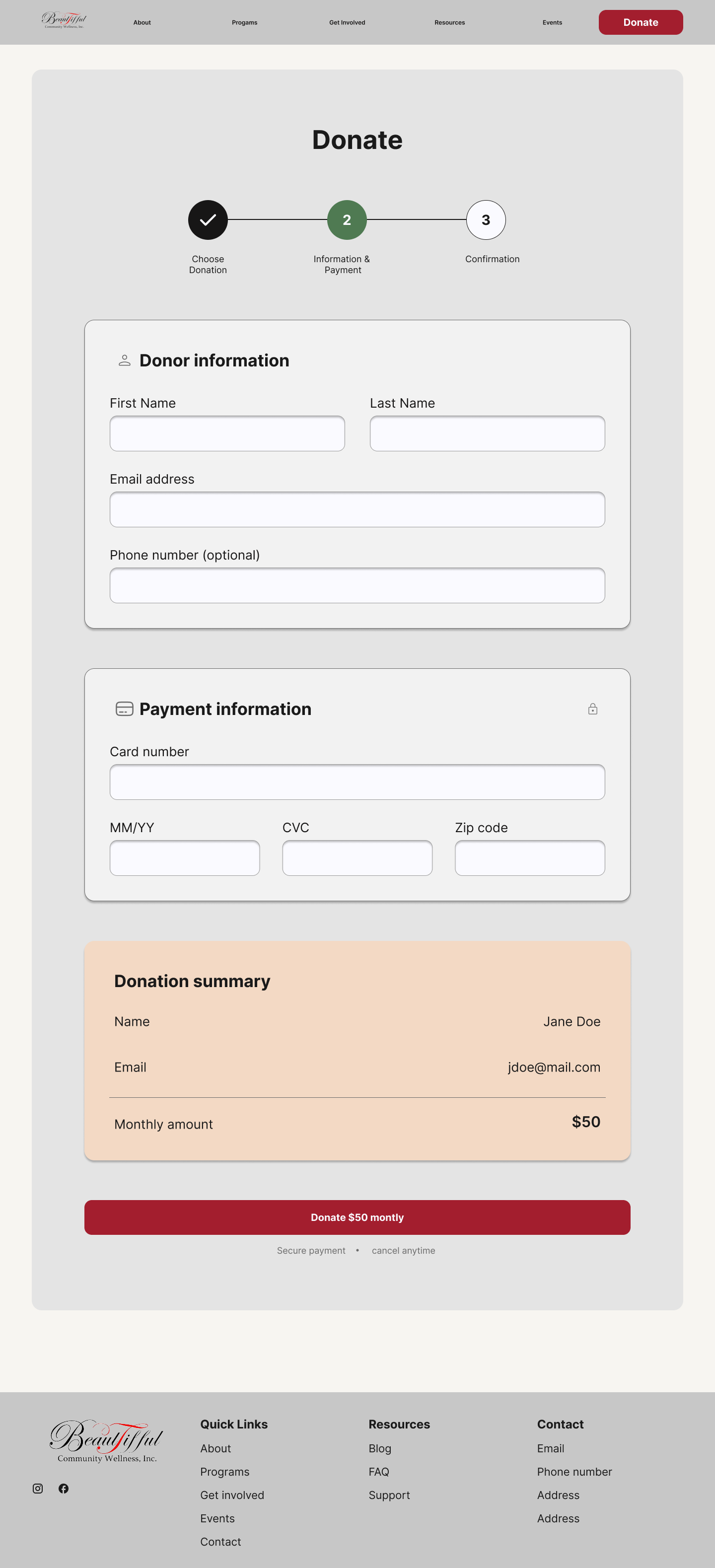Tap the CVC field
715x1568 pixels.
point(357,858)
